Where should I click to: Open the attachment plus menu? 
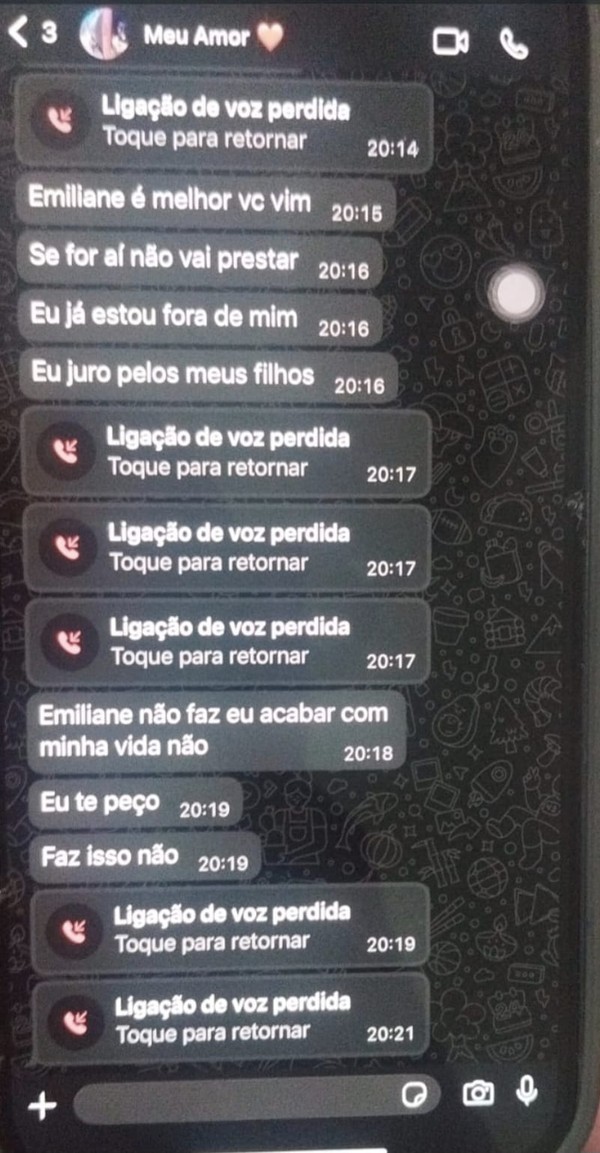click(x=43, y=1105)
